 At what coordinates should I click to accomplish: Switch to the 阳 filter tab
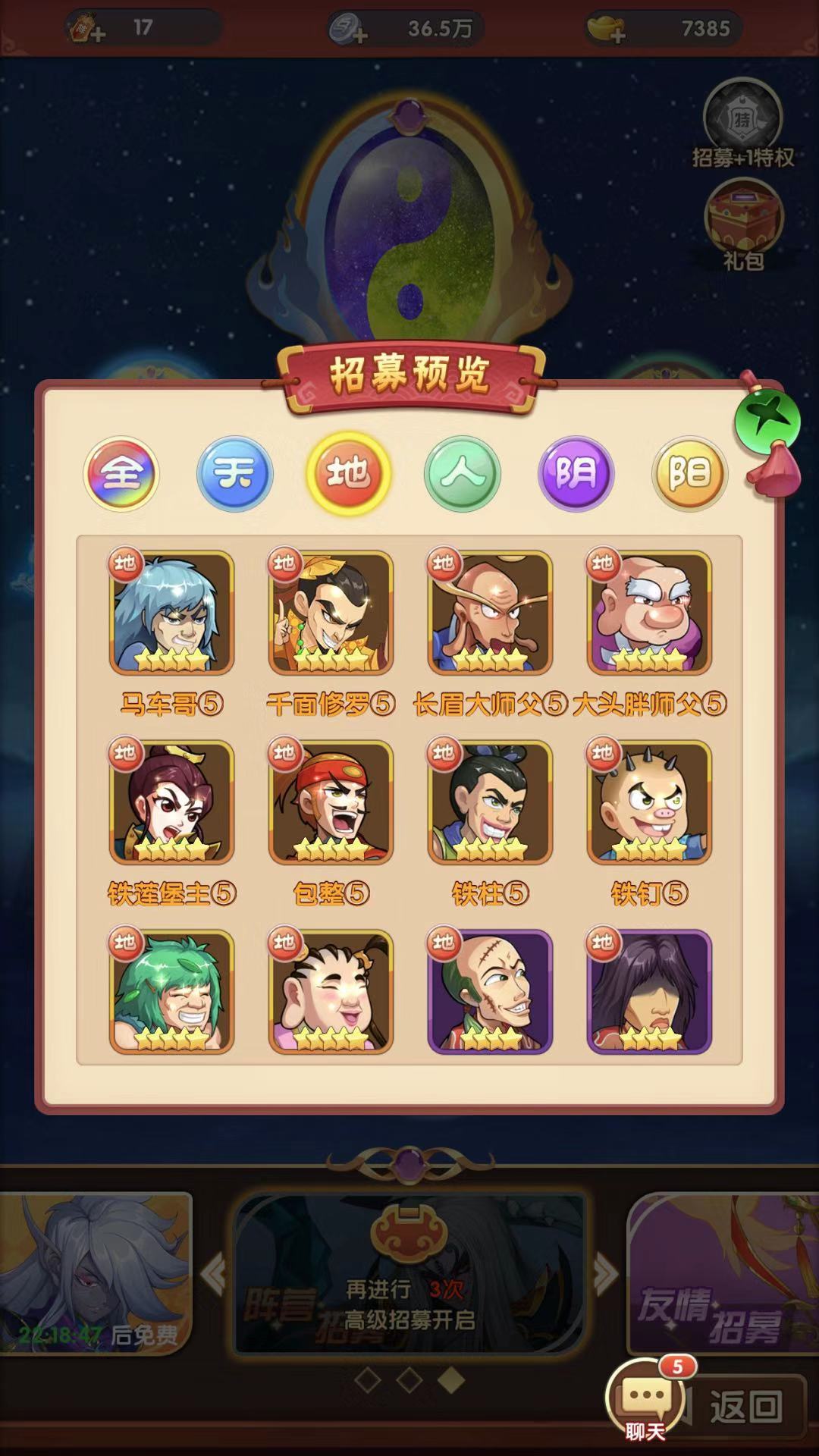(x=689, y=474)
